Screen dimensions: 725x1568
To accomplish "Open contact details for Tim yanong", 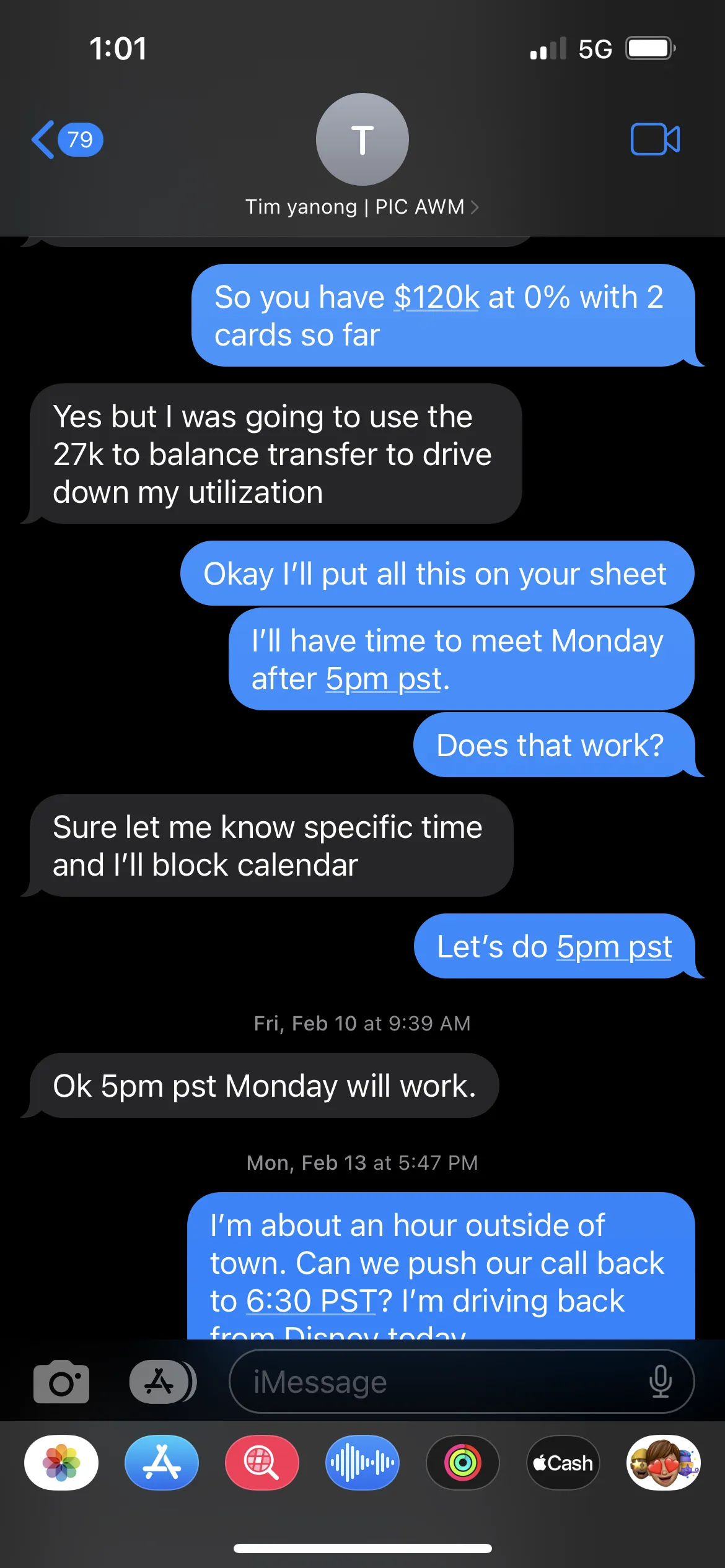I will 362,207.
